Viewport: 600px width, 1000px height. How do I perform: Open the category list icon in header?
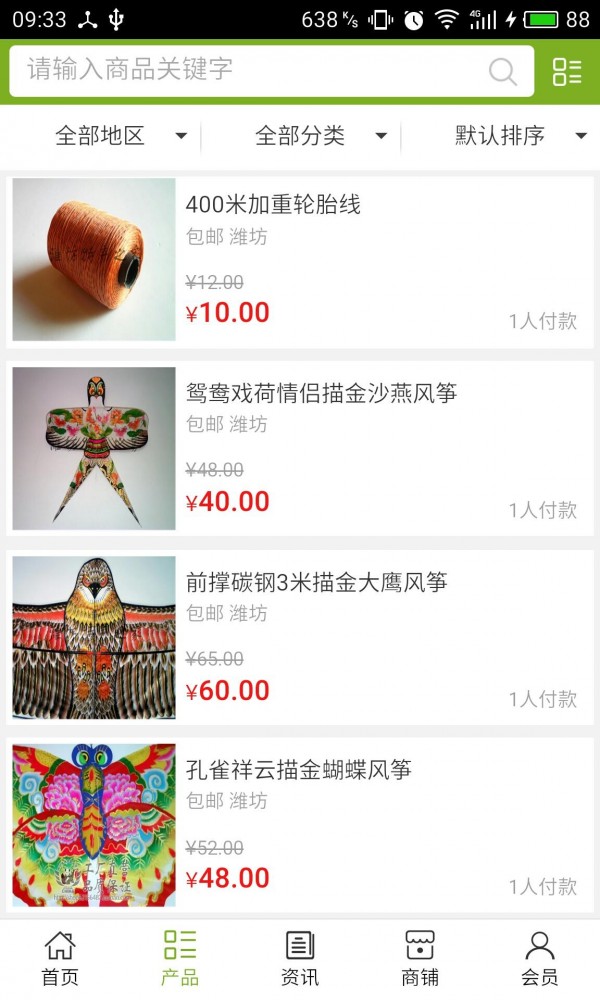point(567,71)
